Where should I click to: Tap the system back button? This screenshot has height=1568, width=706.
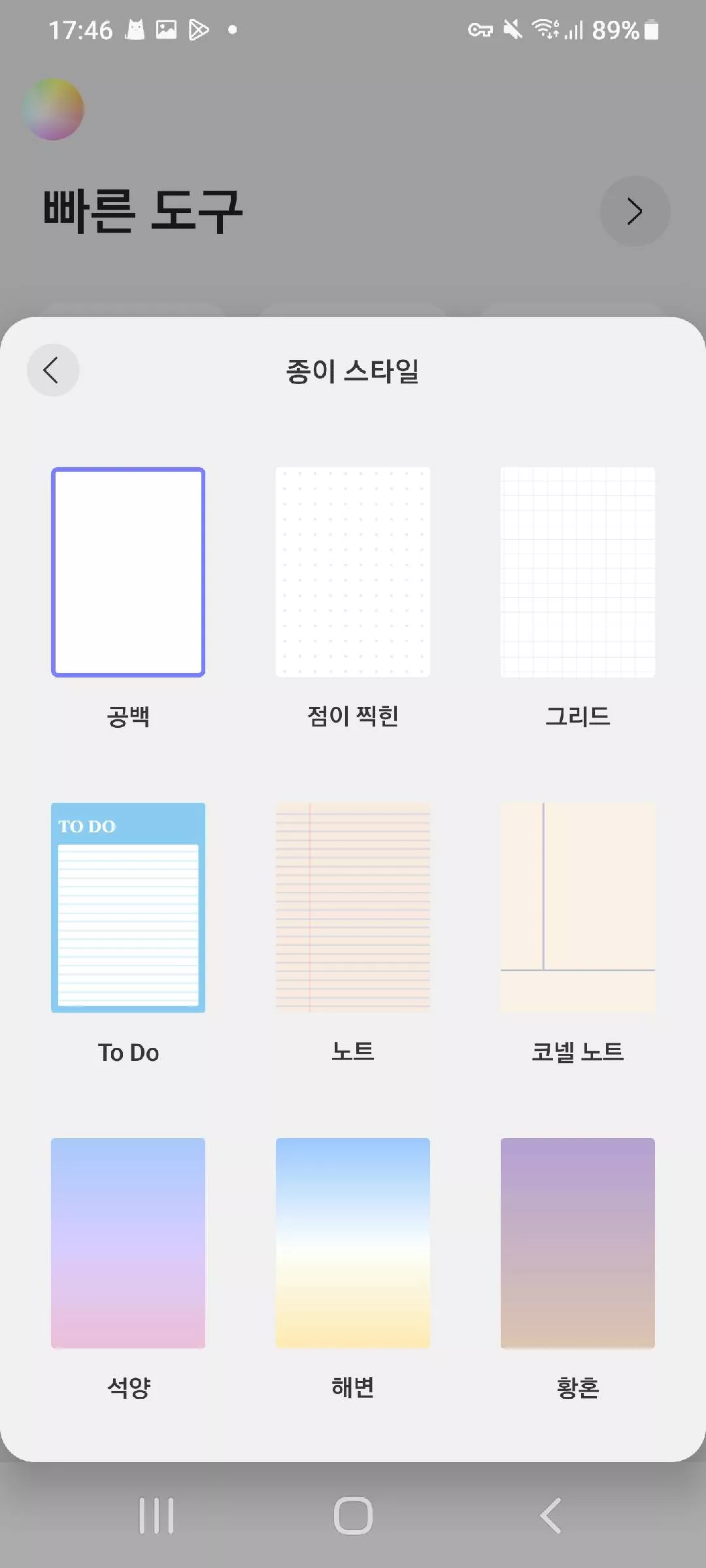(x=550, y=1516)
